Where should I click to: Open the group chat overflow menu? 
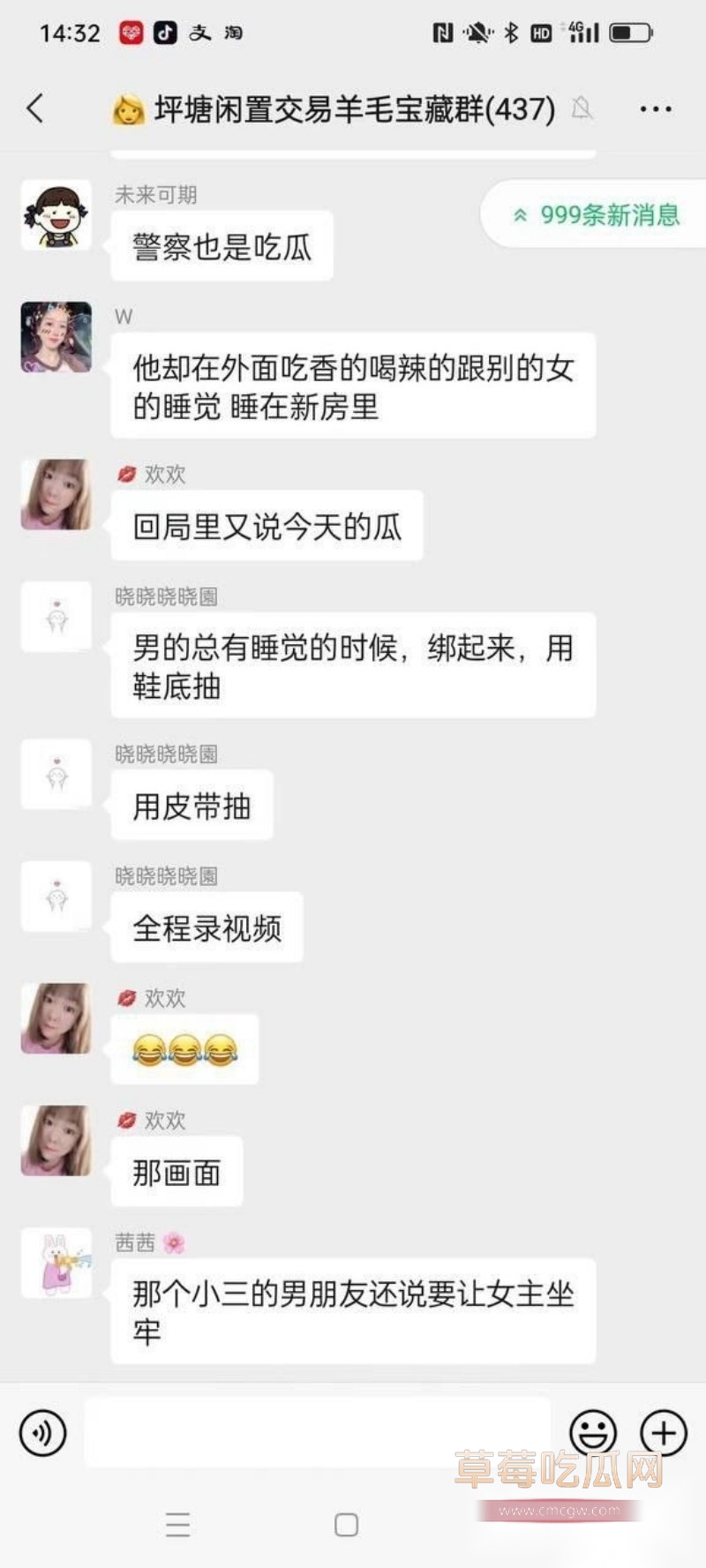(655, 109)
